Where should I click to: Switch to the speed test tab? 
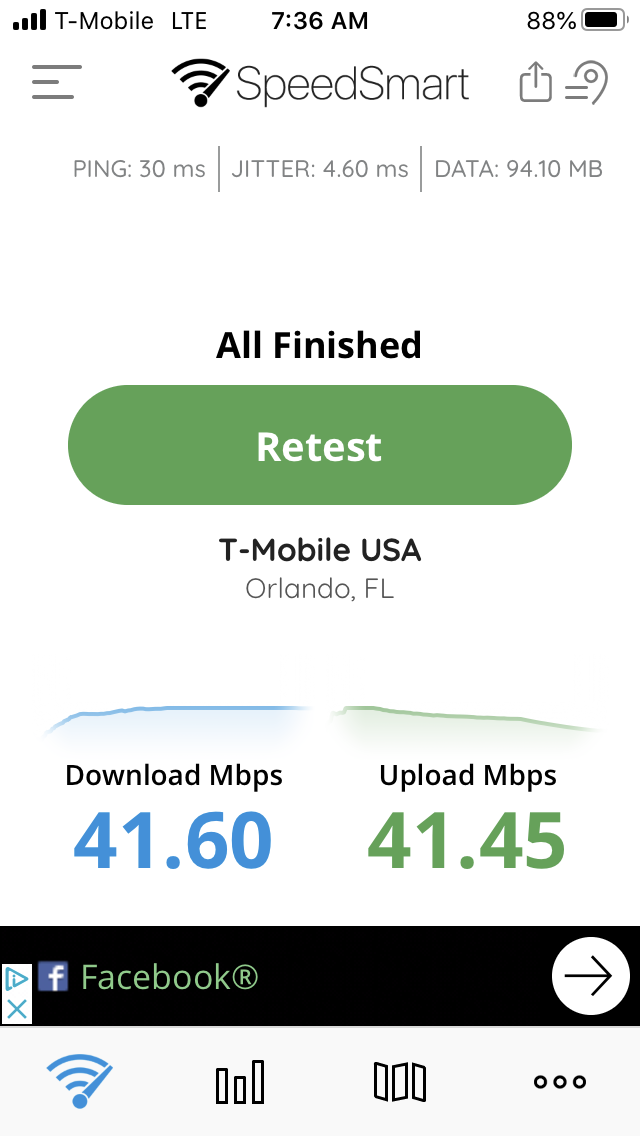[x=80, y=1081]
